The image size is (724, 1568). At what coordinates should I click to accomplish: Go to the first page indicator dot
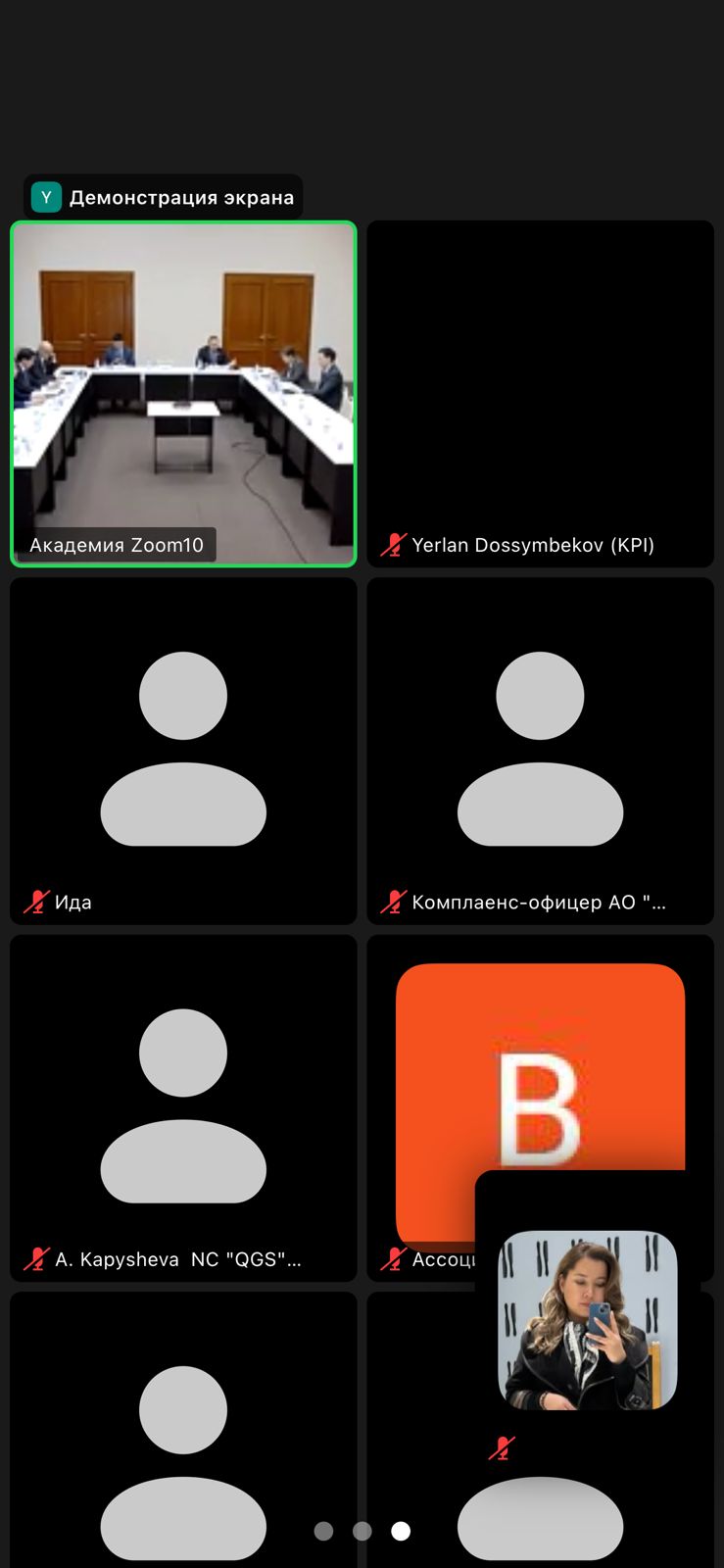323,1531
